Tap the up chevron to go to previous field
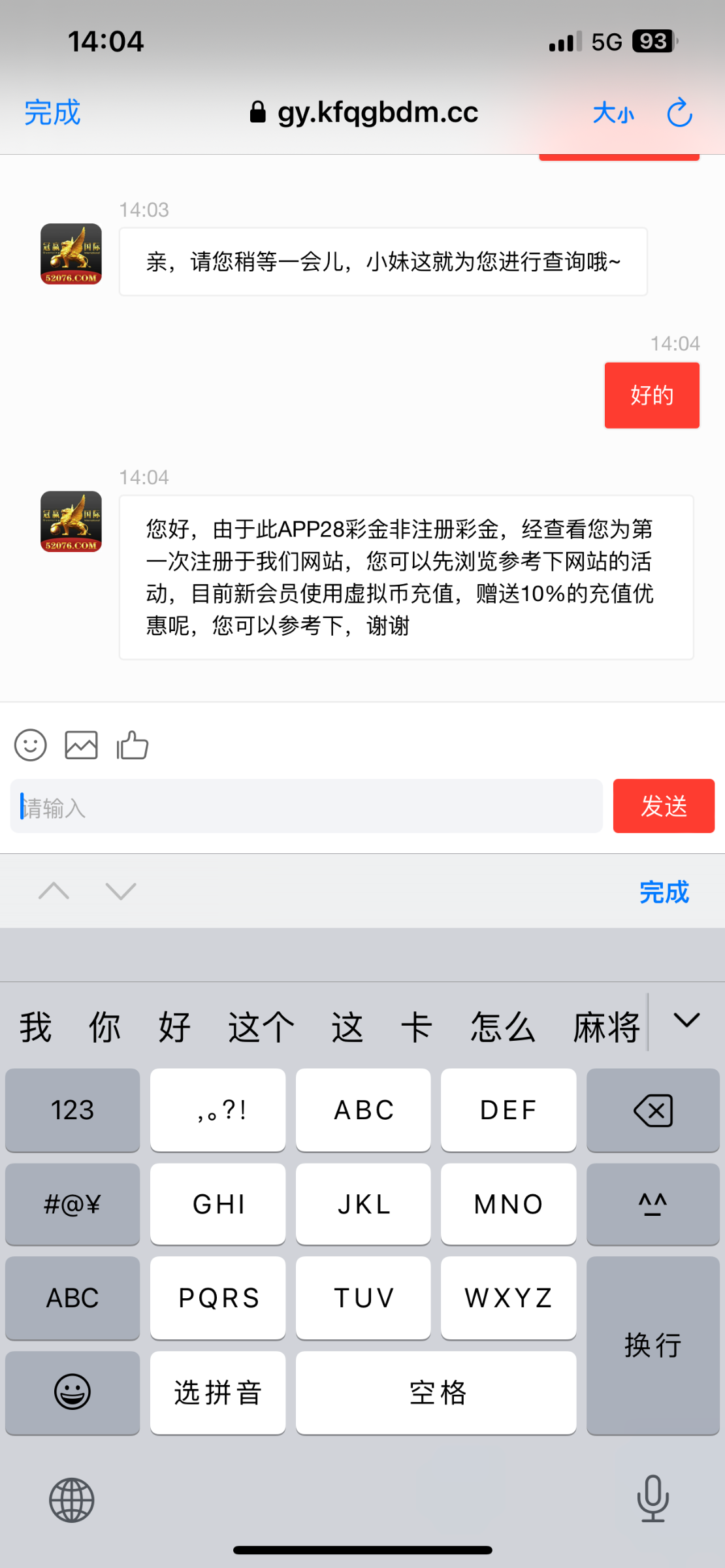Screen dimensions: 725x1568 click(x=54, y=890)
